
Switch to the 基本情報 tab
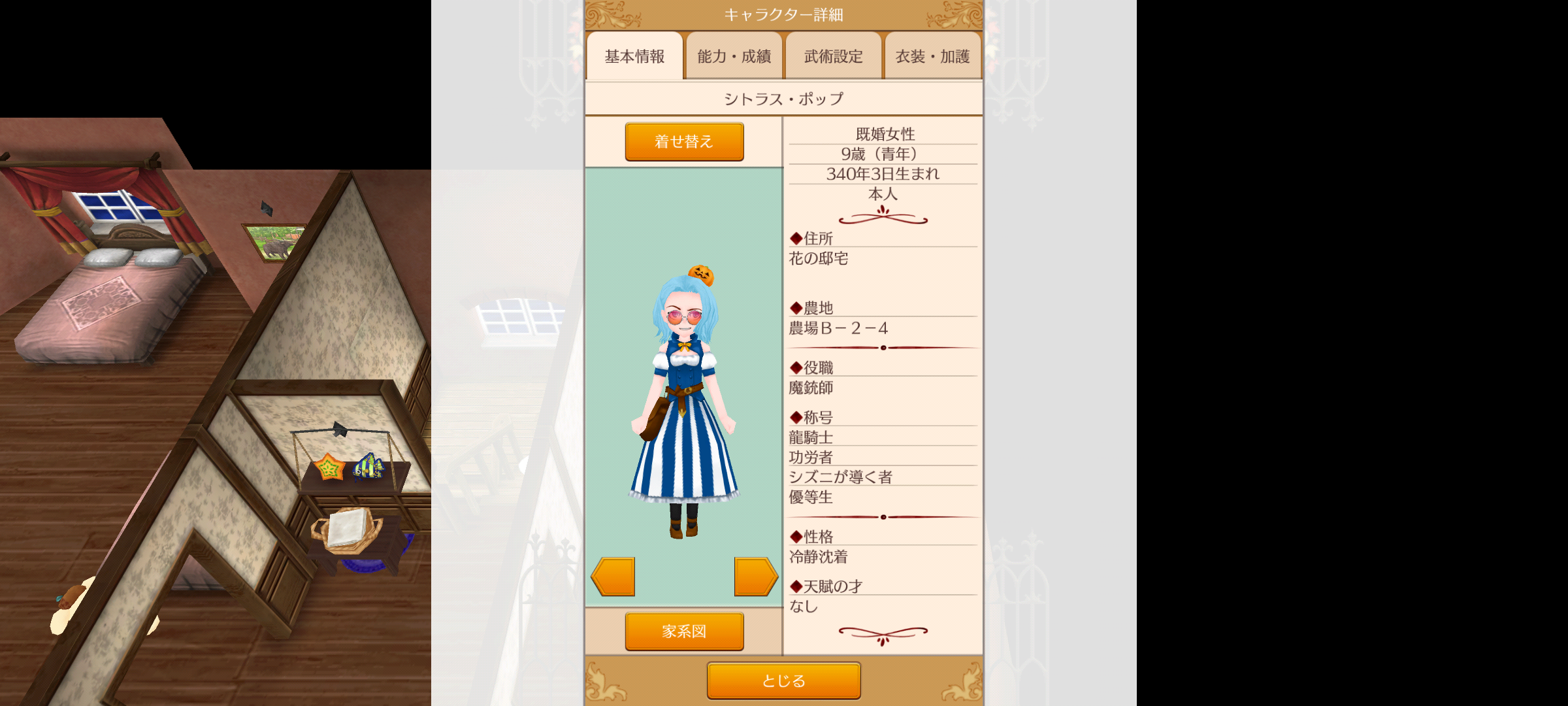pos(634,57)
